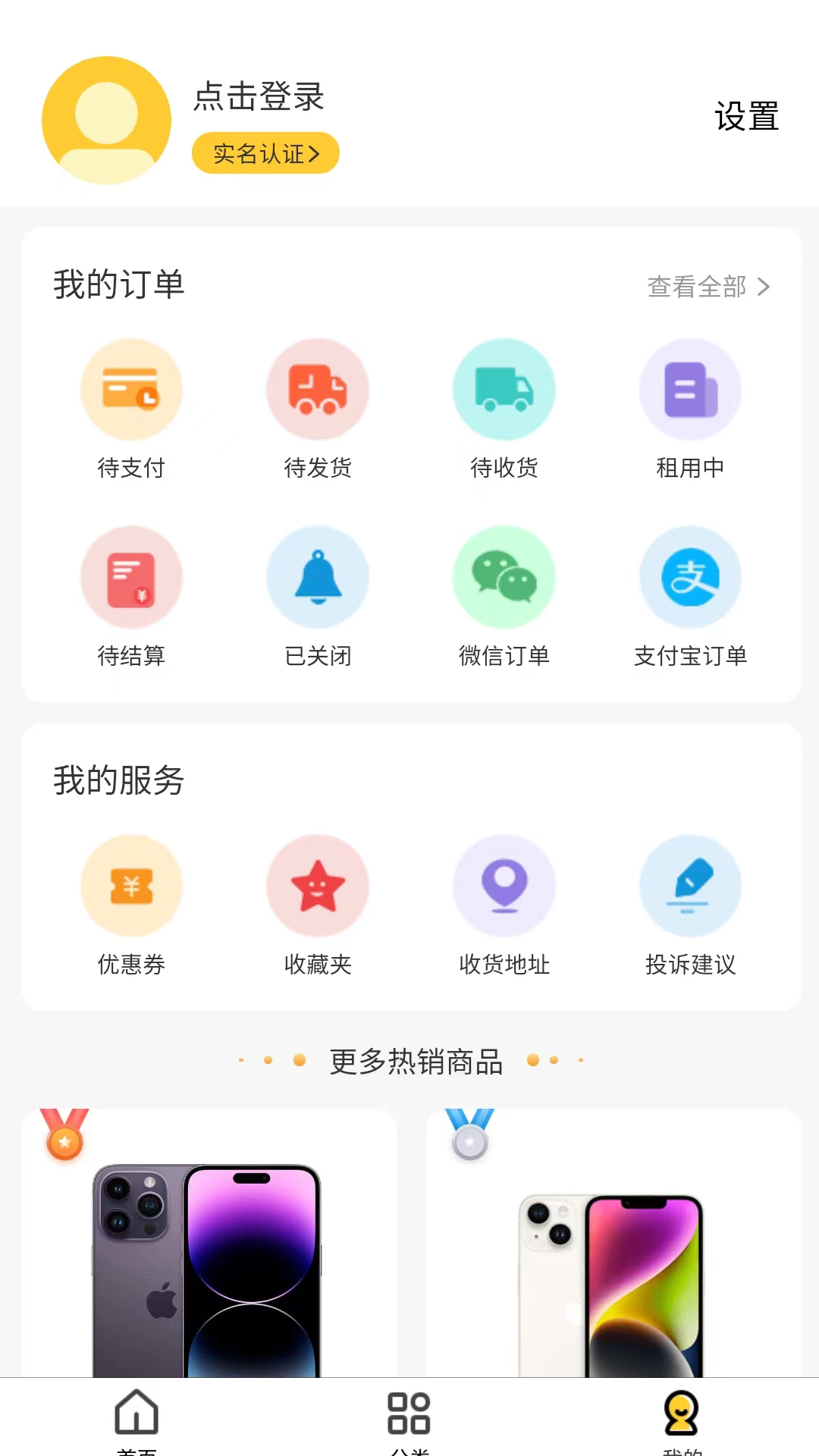Open 收藏夹 favorites star icon
819x1456 pixels.
click(x=318, y=885)
